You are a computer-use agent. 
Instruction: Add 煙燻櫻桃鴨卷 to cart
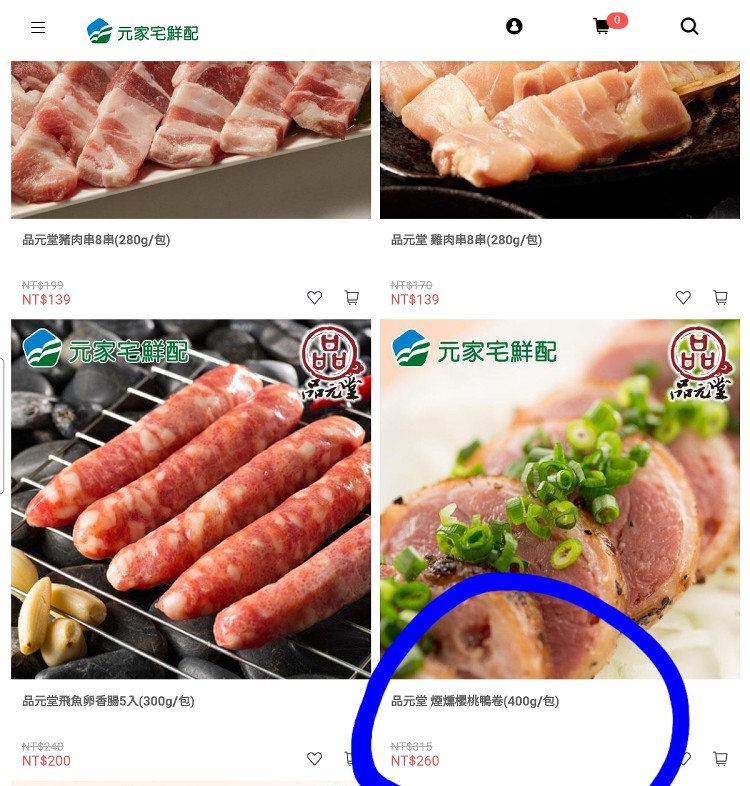(x=720, y=759)
